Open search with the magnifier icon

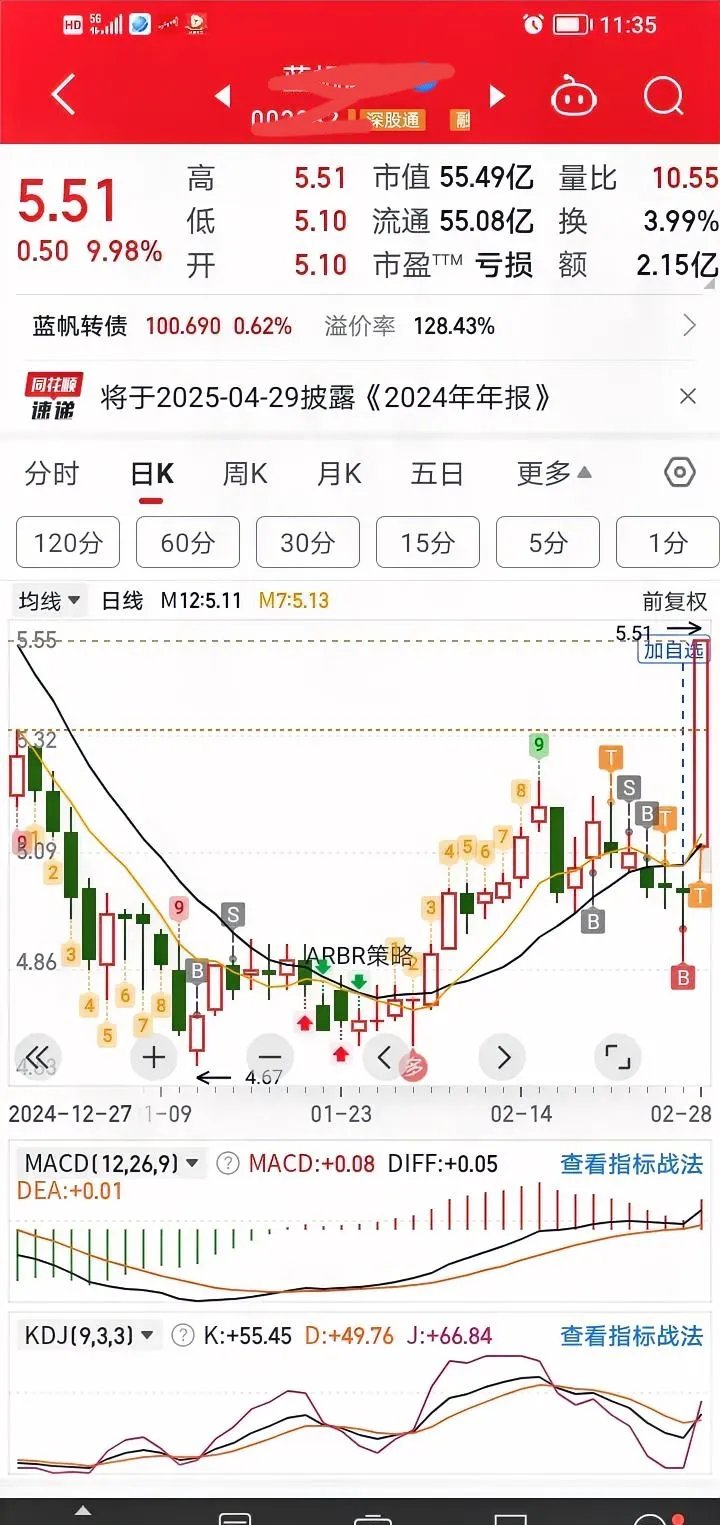tap(663, 96)
